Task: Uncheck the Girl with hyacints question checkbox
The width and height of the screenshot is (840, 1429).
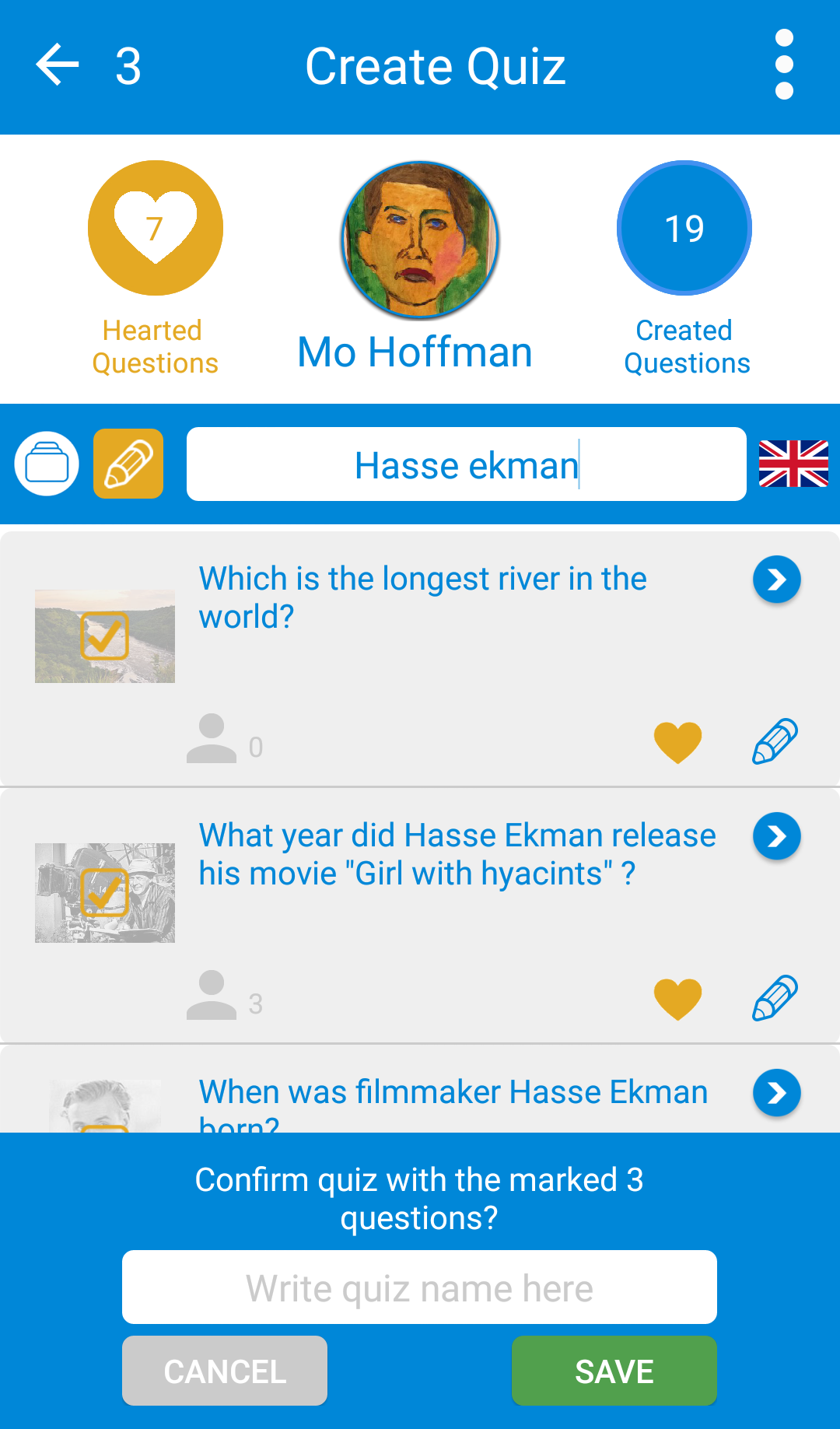Action: [105, 893]
